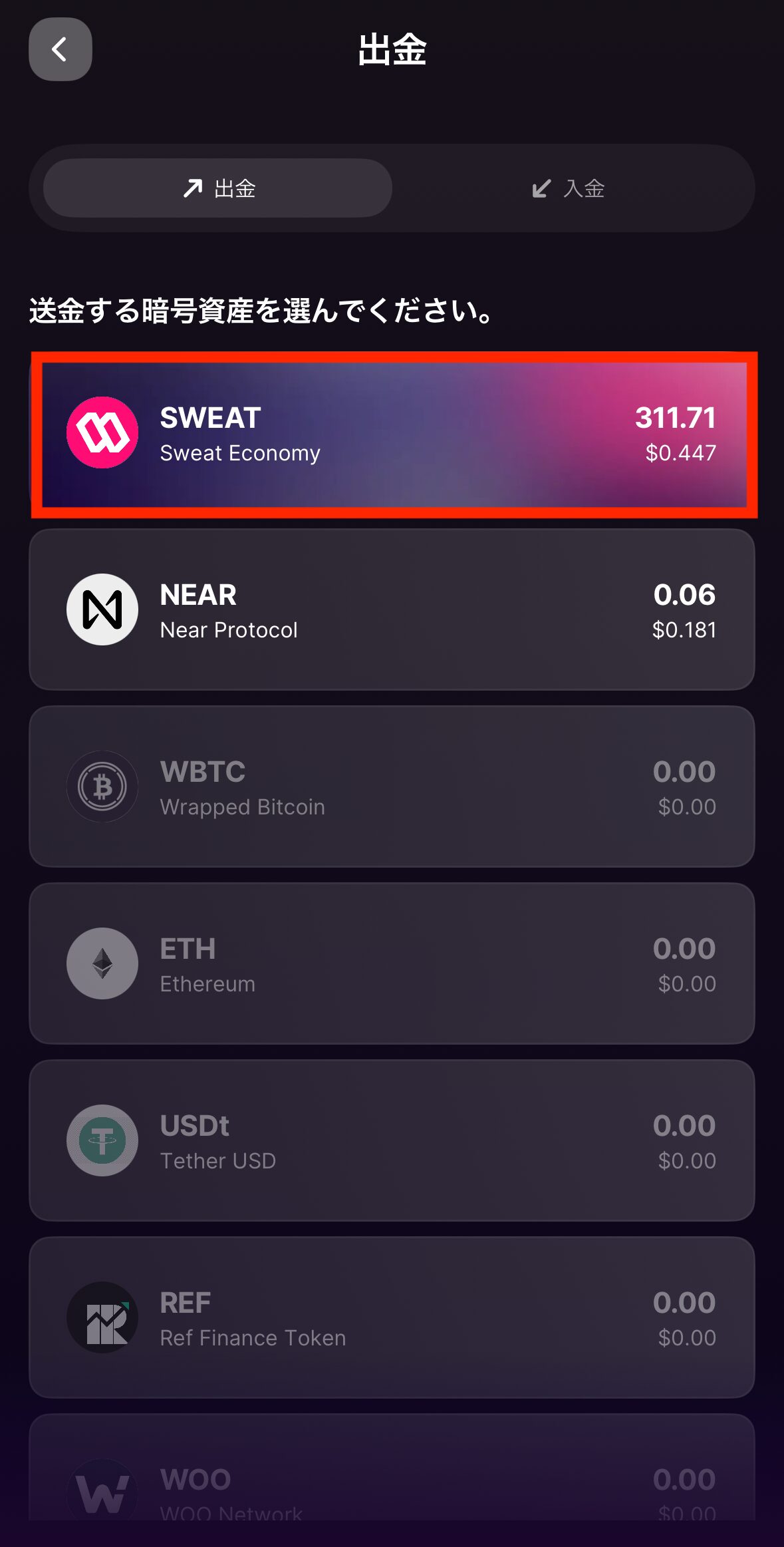Open the ETH Ethereum entry
784x1547 pixels.
[392, 963]
